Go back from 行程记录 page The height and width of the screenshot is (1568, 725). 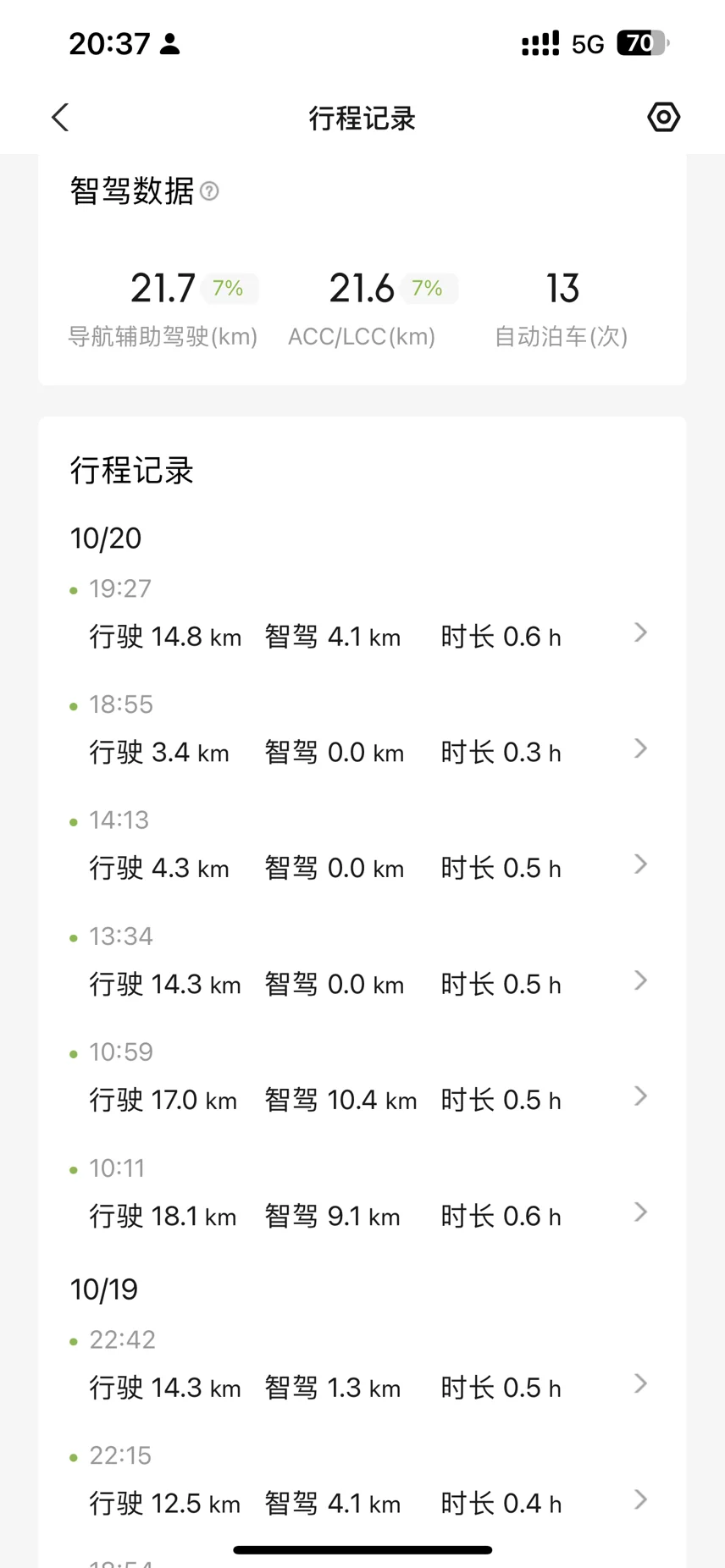click(x=60, y=118)
